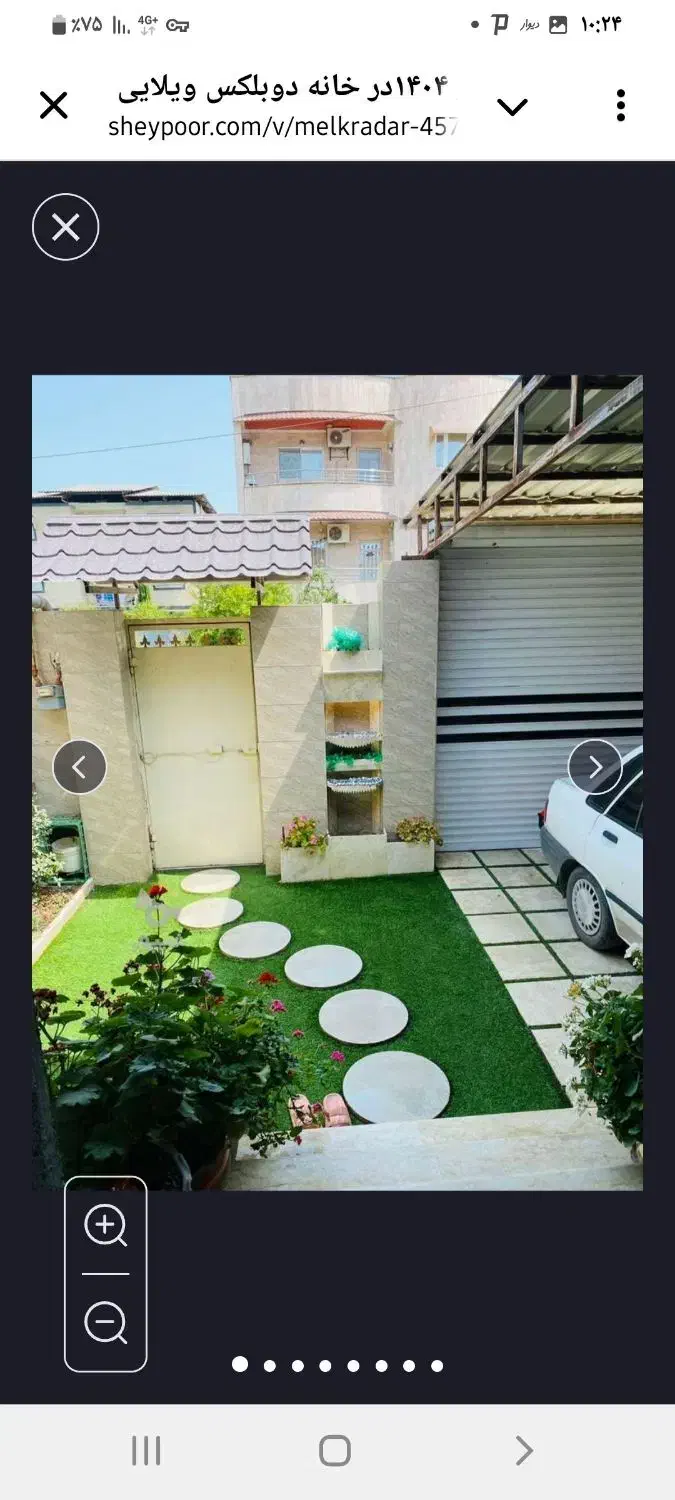Show the previous photo

(80, 767)
